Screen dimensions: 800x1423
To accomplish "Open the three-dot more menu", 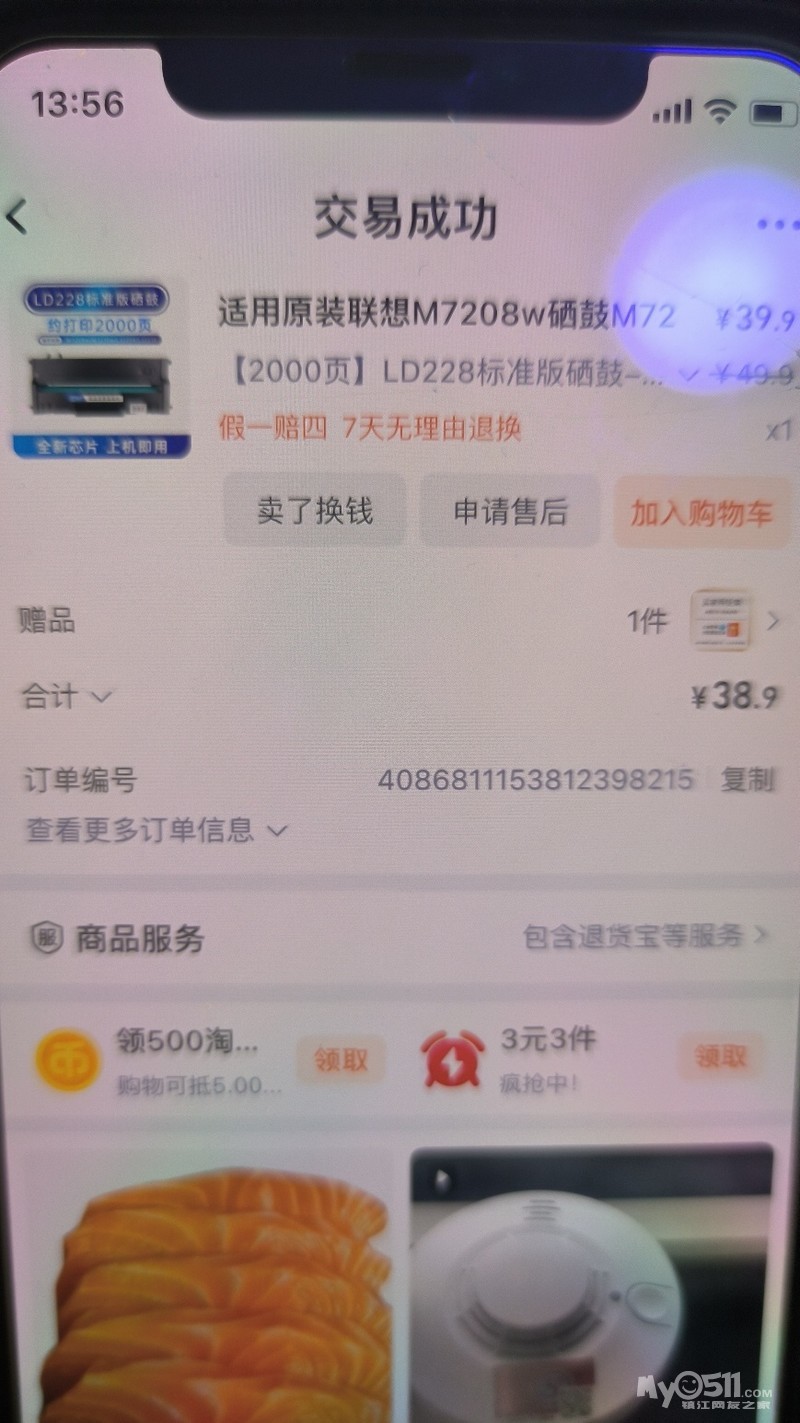I will [x=778, y=224].
